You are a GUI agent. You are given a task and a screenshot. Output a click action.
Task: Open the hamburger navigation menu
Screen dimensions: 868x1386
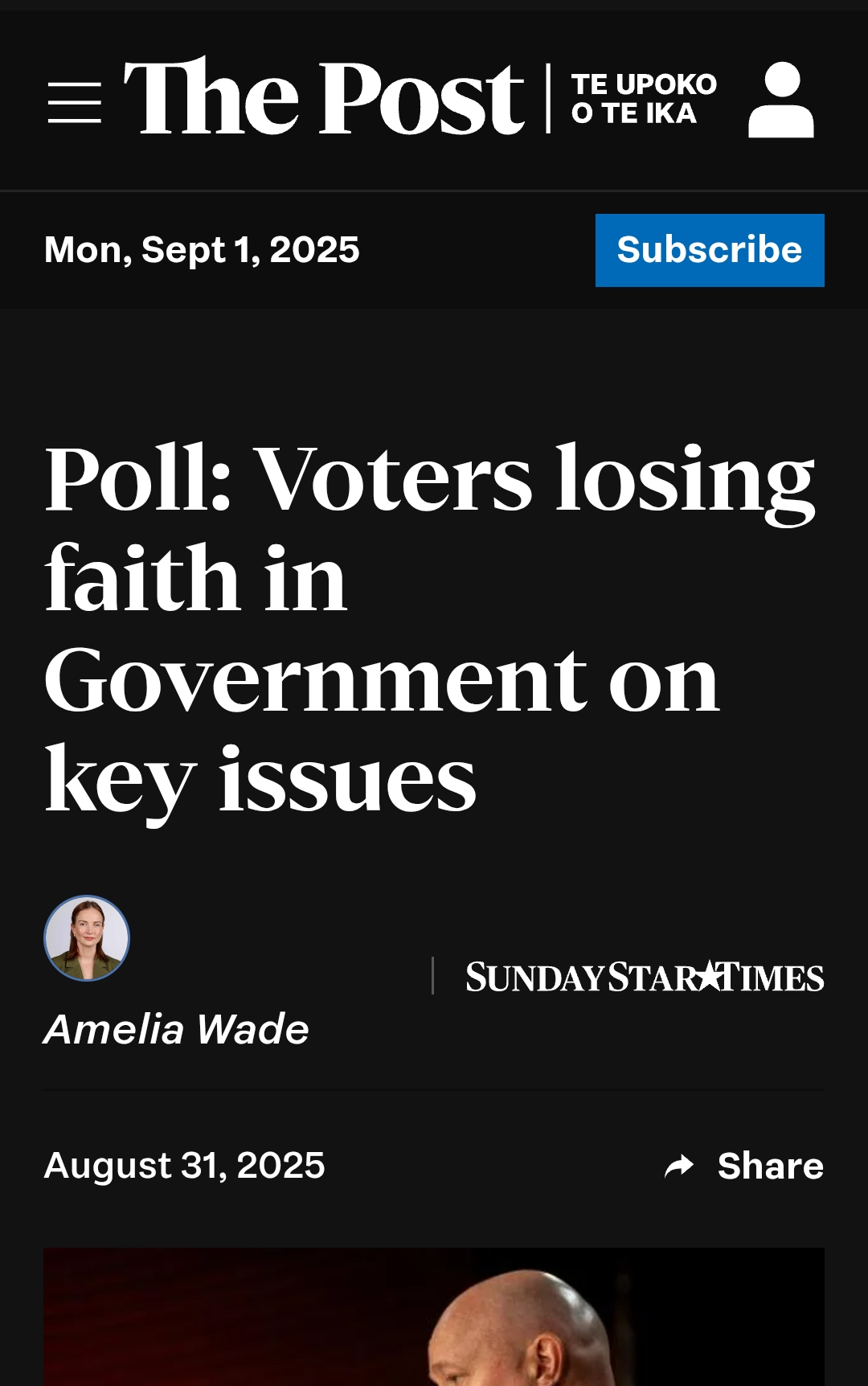pyautogui.click(x=76, y=100)
